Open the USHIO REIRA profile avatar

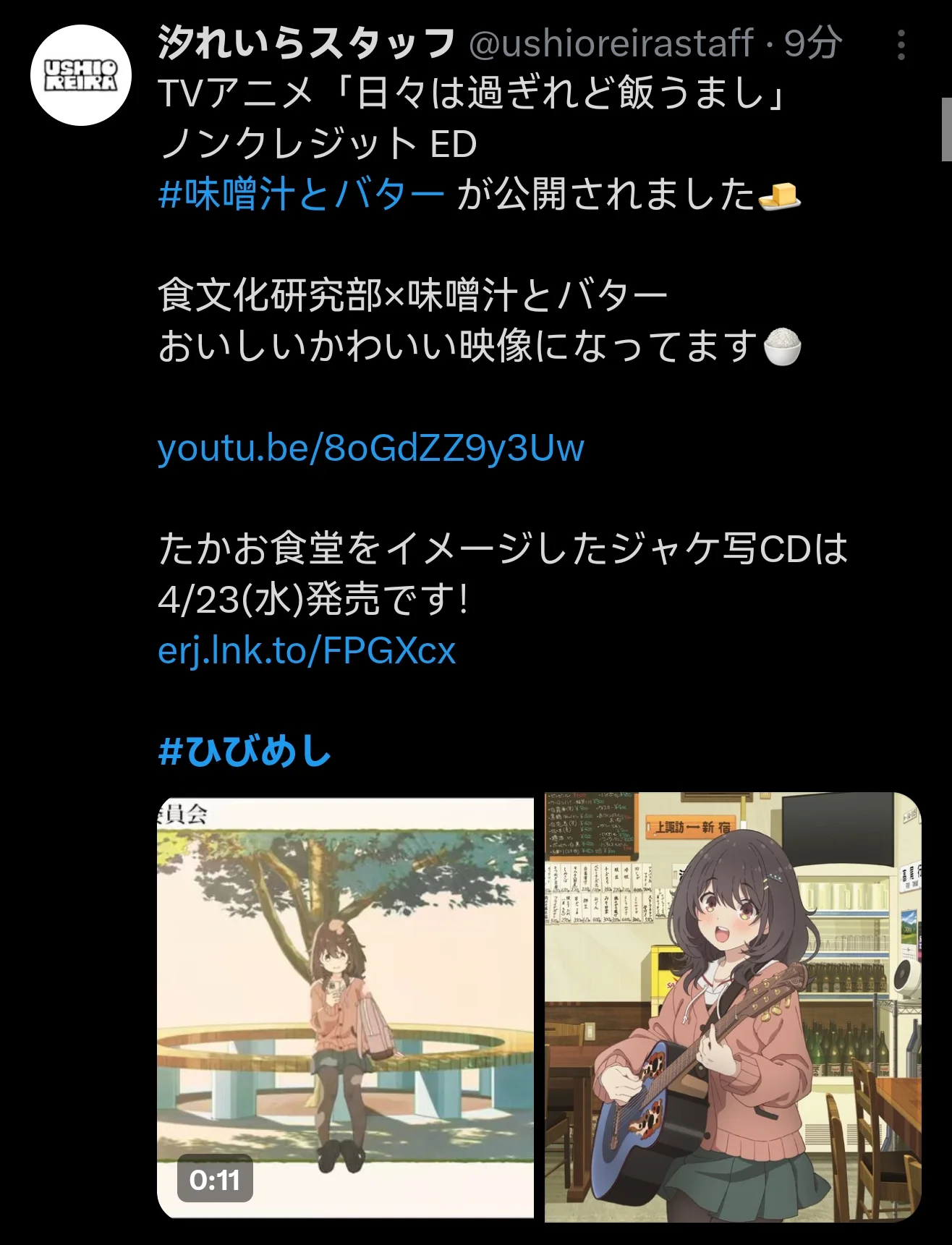click(80, 75)
